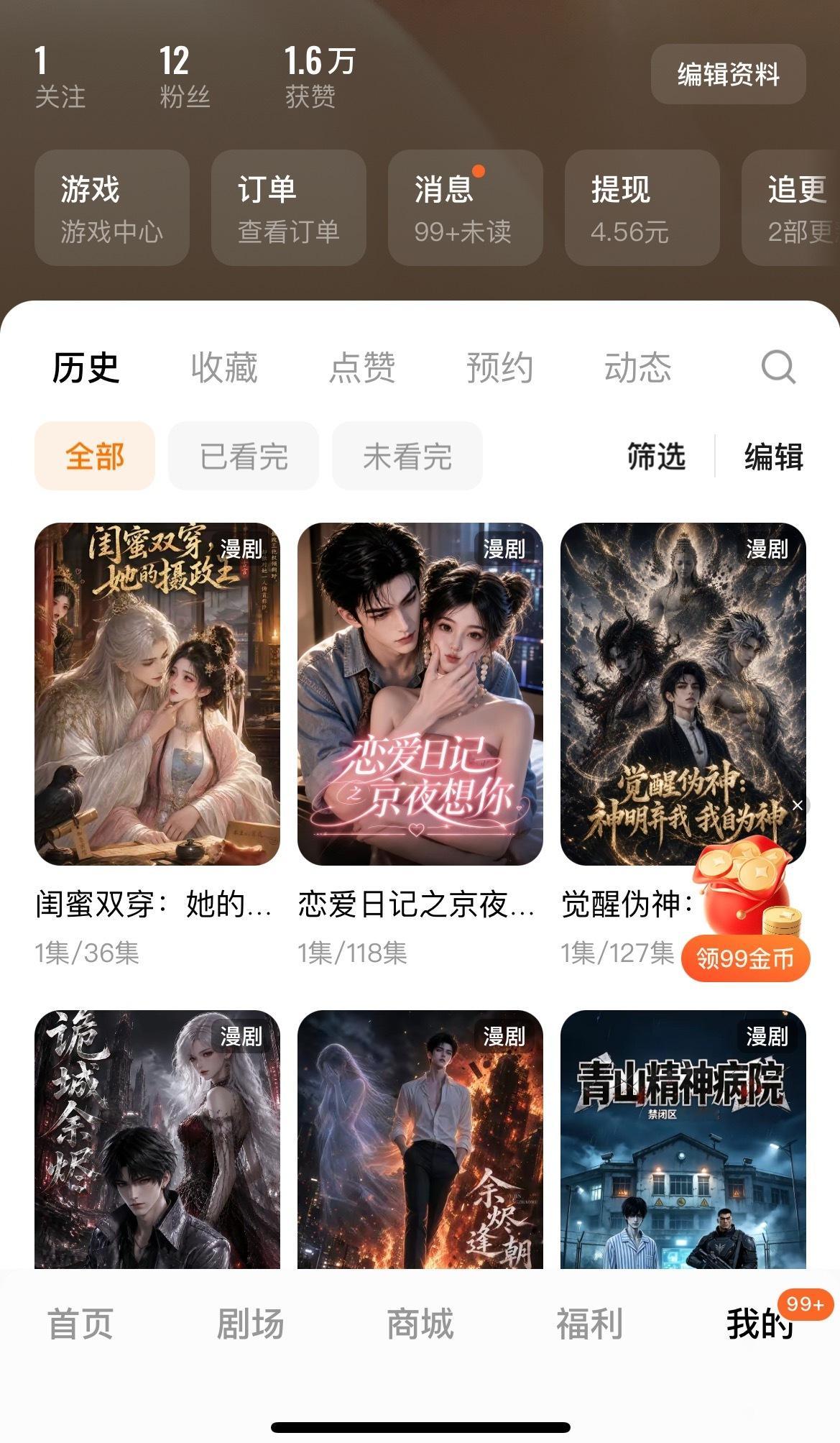Open the 游戏中心 card
The height and width of the screenshot is (1443, 840).
coord(112,208)
